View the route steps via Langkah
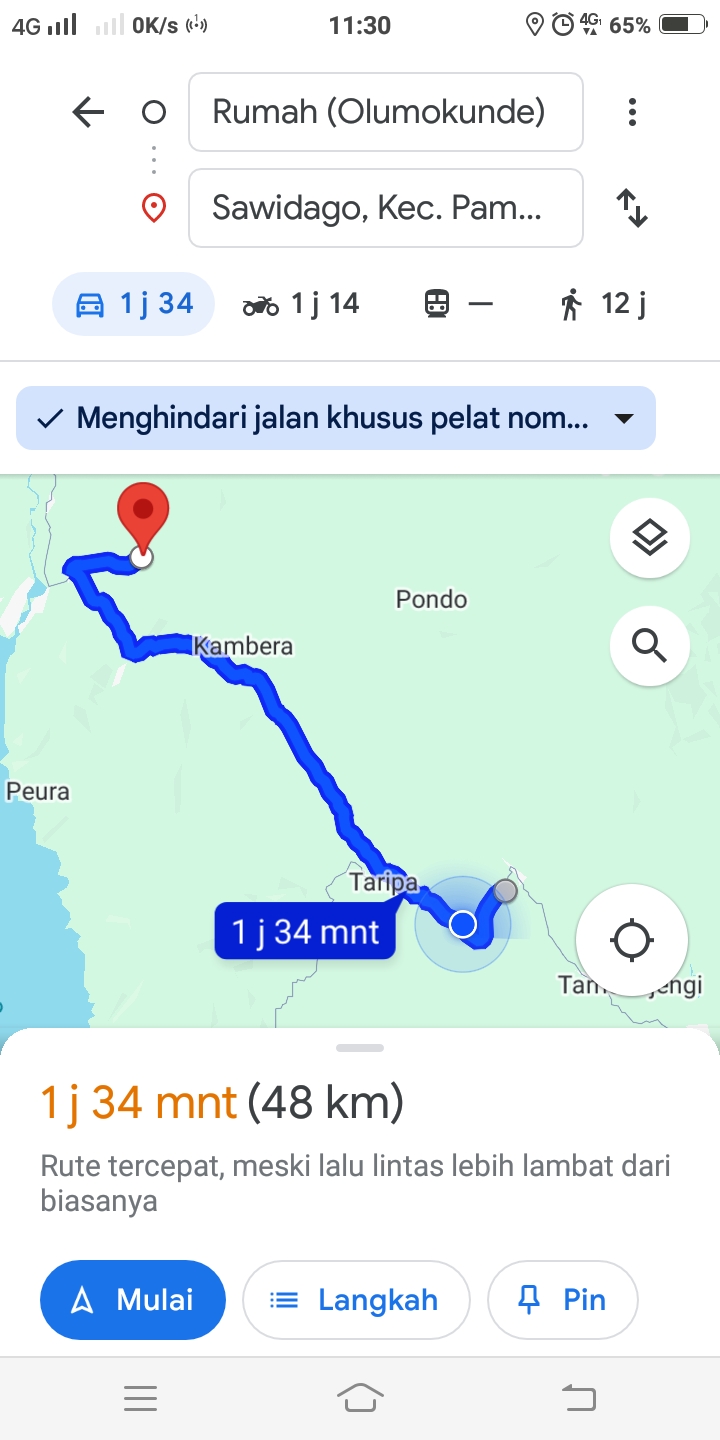720x1440 pixels. pos(356,1300)
